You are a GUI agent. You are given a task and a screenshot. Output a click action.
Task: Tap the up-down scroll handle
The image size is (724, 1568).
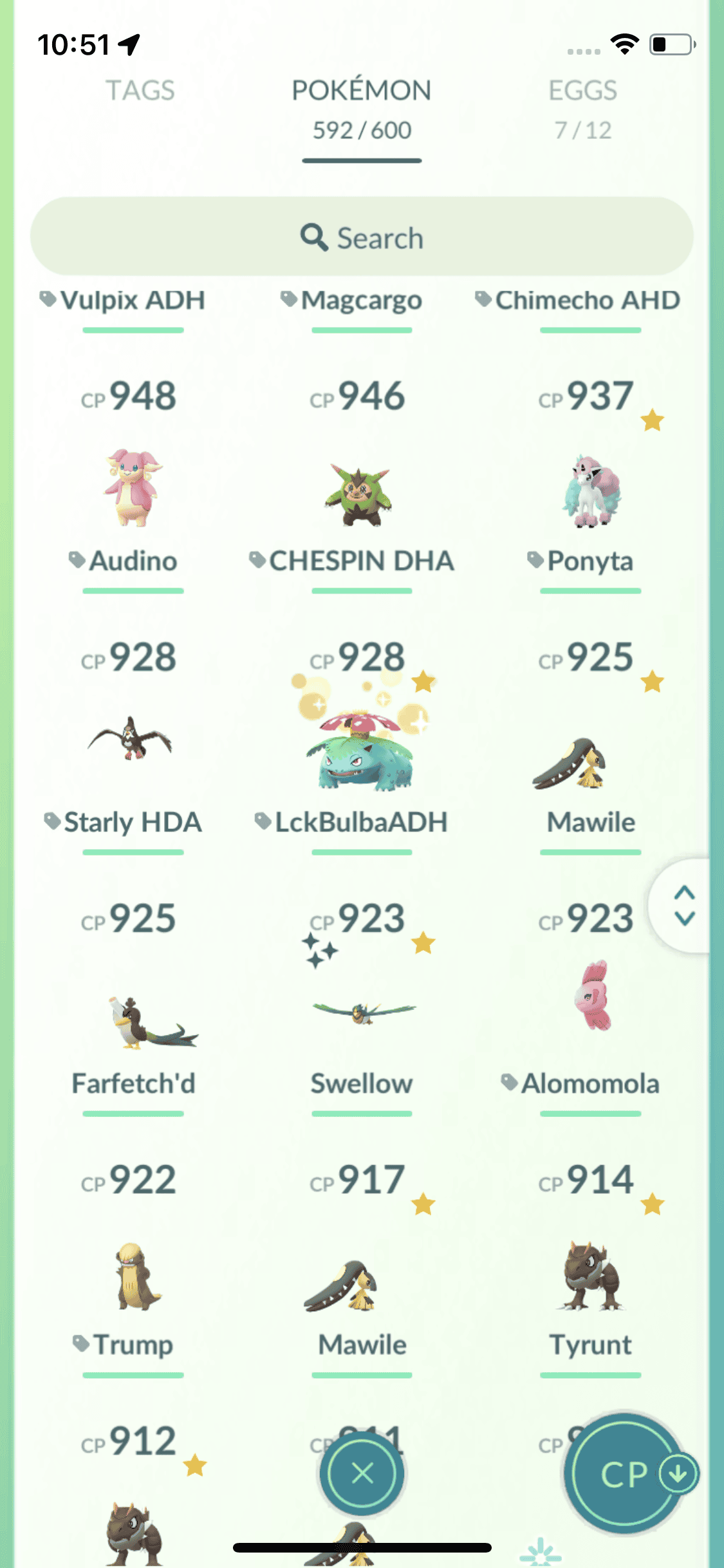[x=684, y=906]
